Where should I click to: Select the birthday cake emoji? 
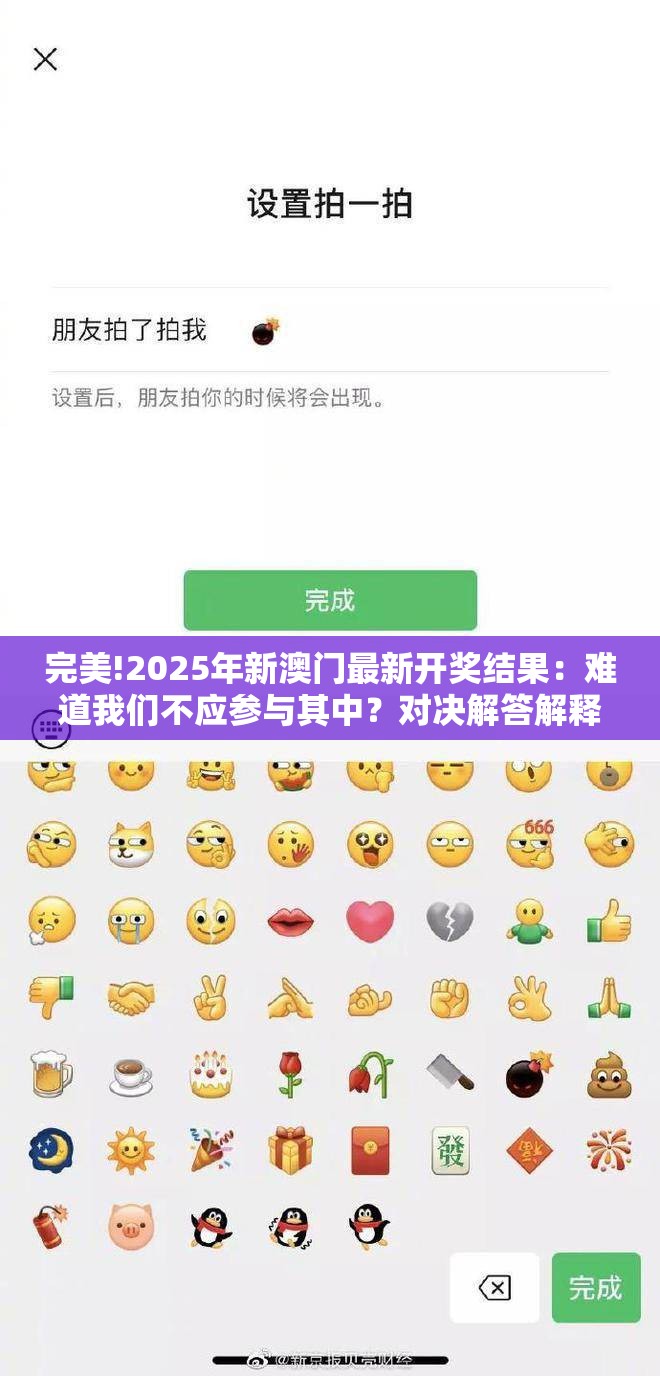tap(211, 1074)
